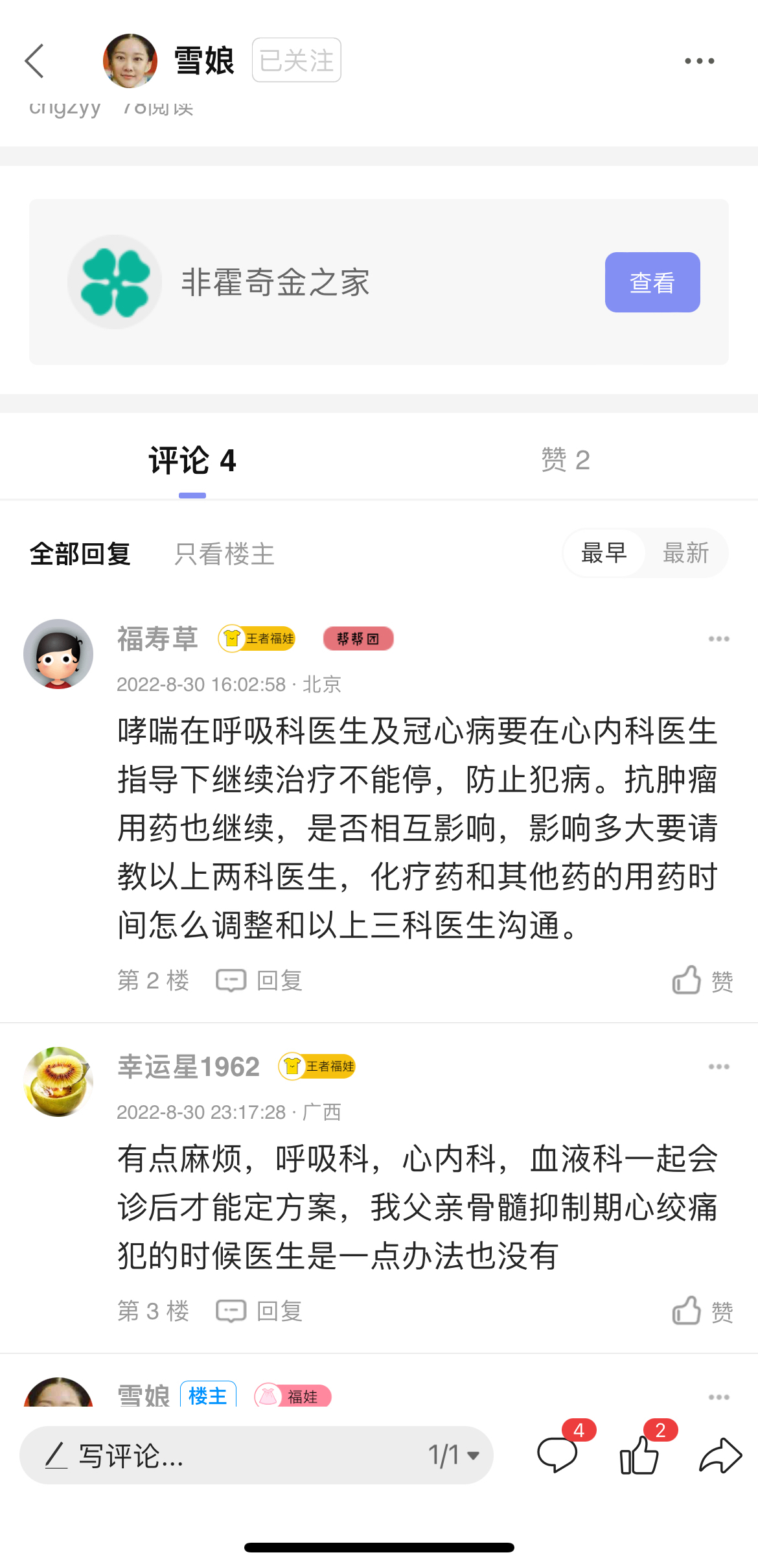Like 福寿草's comment
The height and width of the screenshot is (1568, 758).
702,981
